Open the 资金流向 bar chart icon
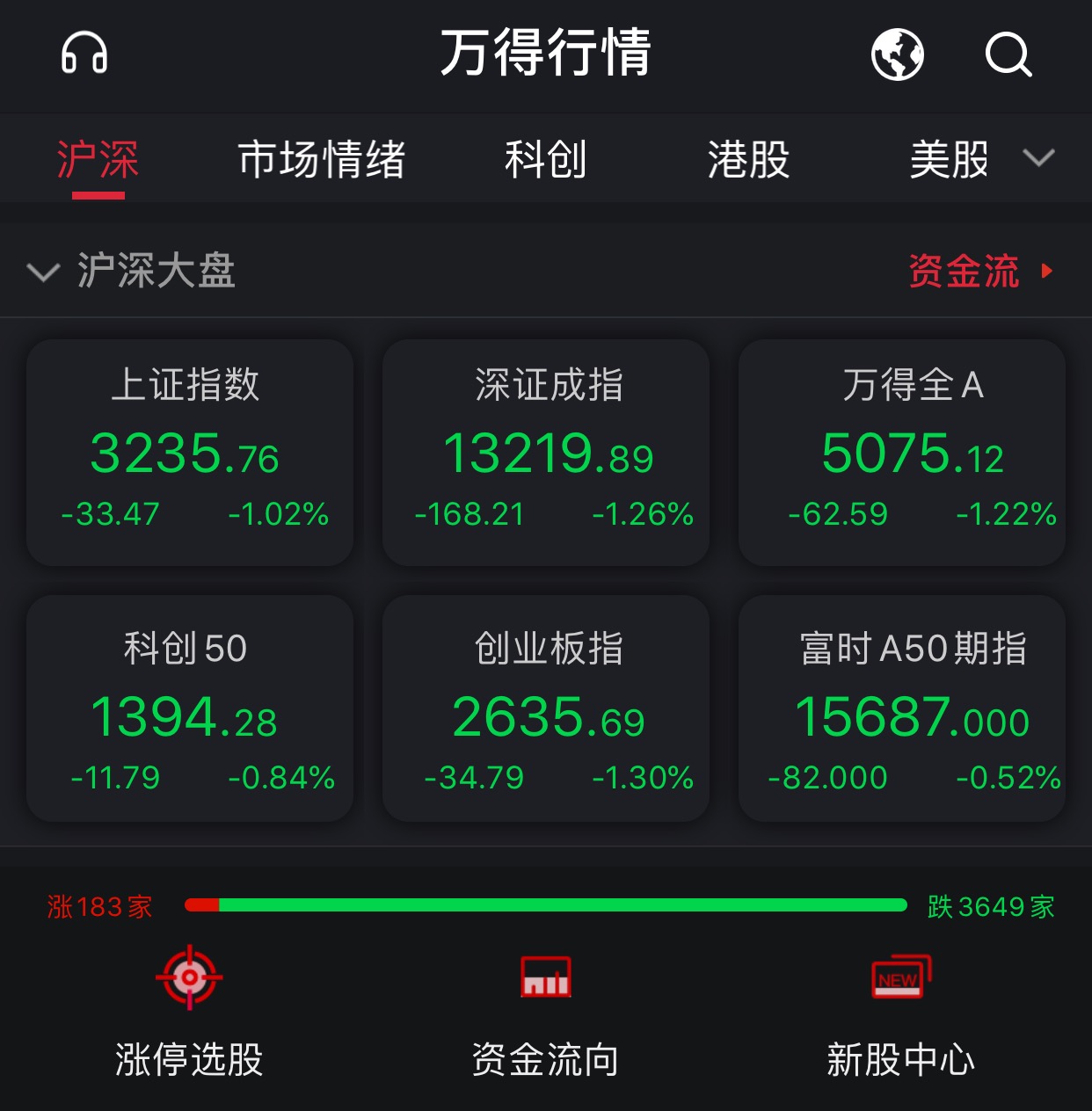 click(545, 976)
